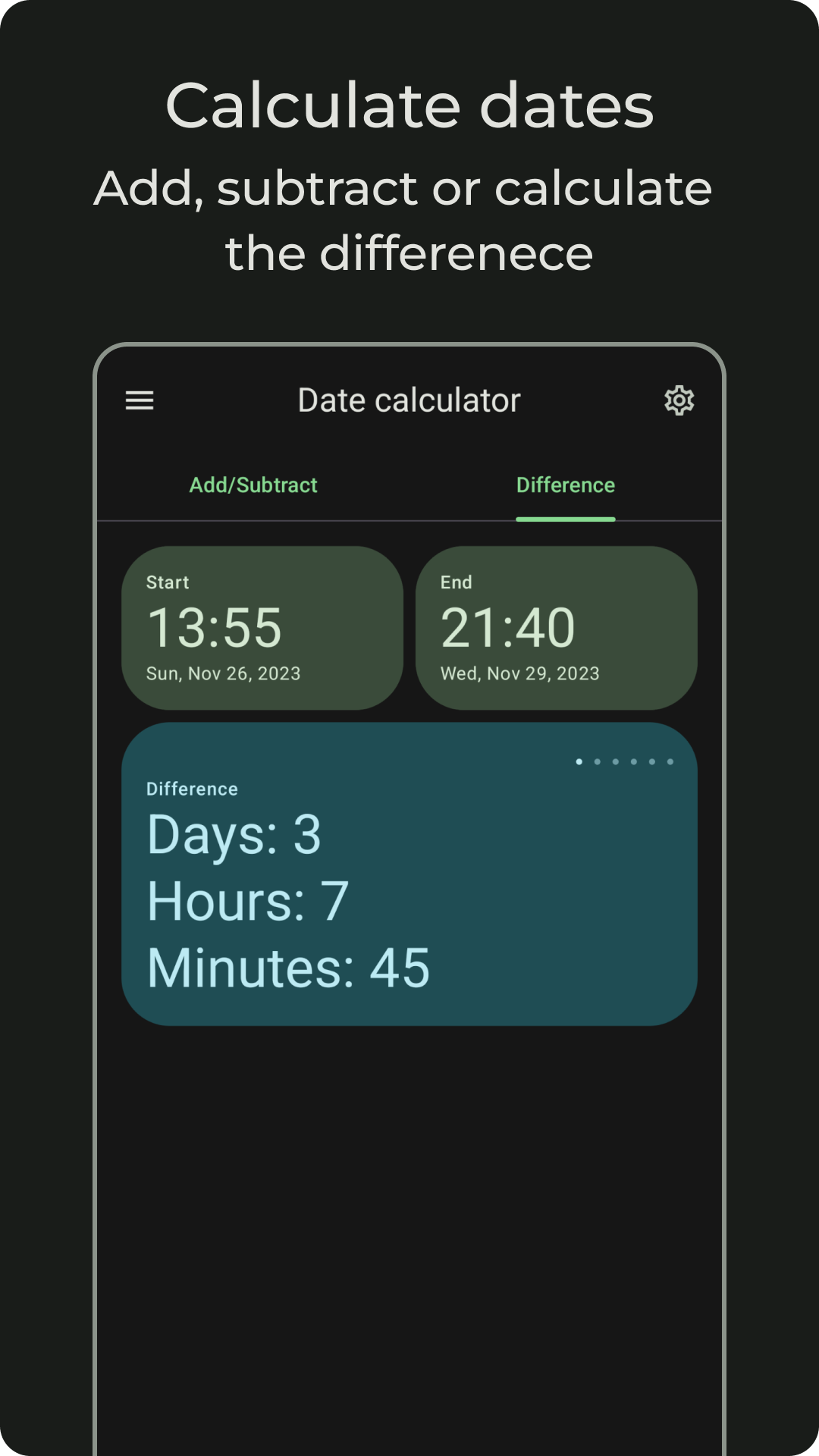The width and height of the screenshot is (819, 1456).
Task: Click the End date Wed, Nov 29, 2023
Action: 519,673
